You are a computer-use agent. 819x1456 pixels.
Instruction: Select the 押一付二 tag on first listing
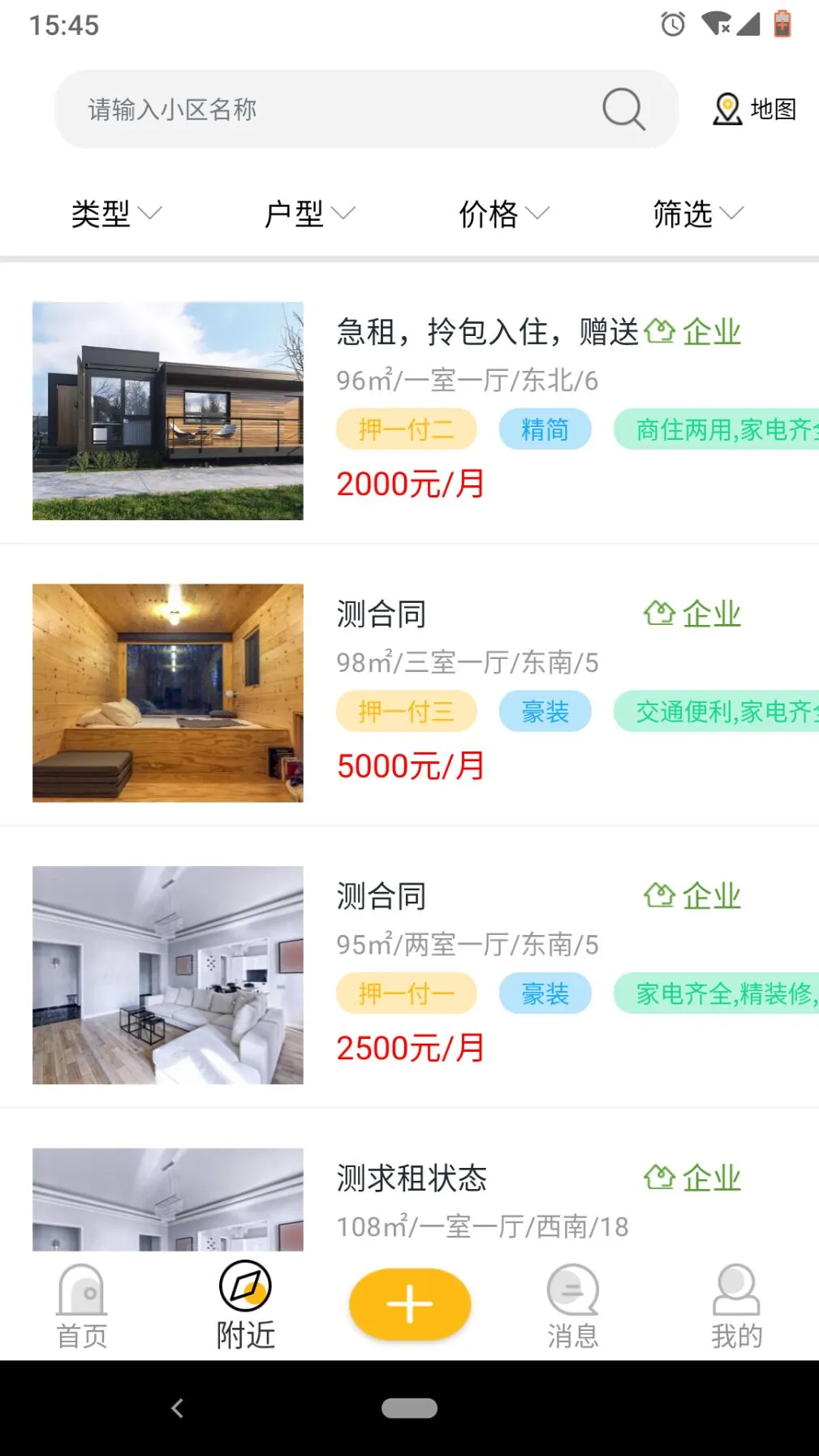(405, 429)
